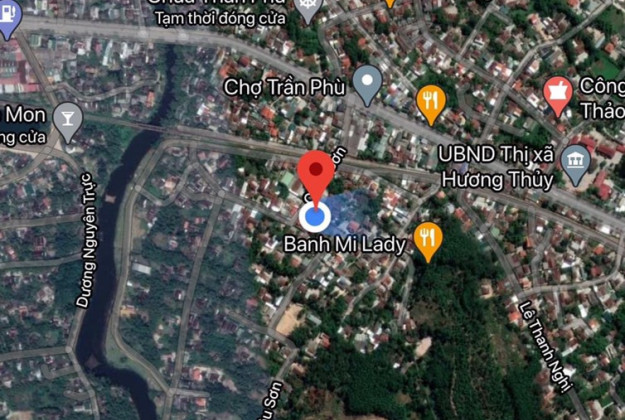Select the red pharmacy marker
The image size is (625, 420).
click(557, 94)
